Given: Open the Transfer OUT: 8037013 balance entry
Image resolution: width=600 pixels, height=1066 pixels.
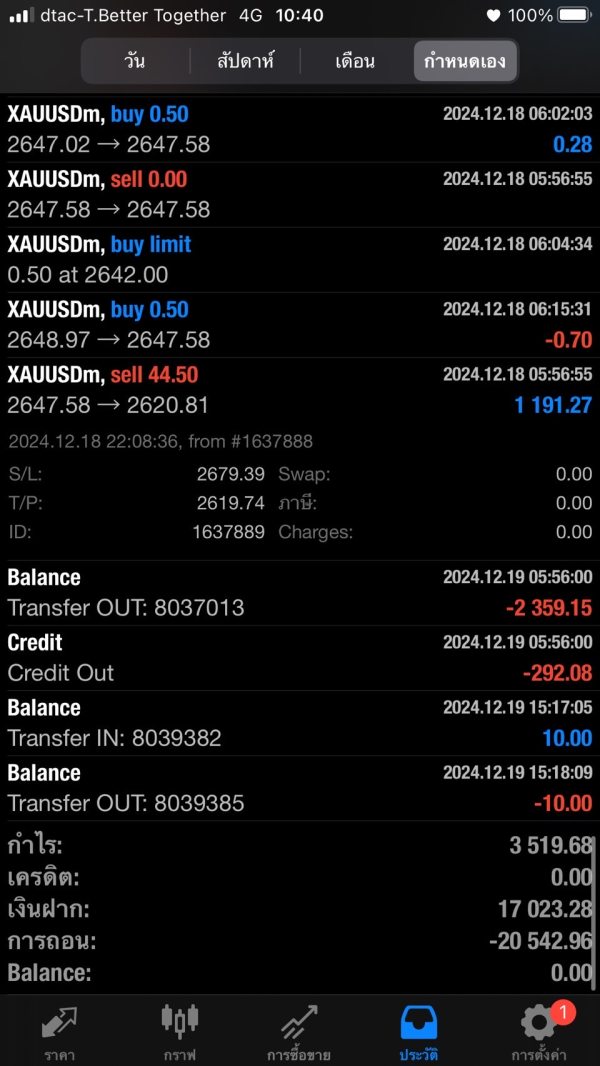Looking at the screenshot, I should tap(300, 592).
